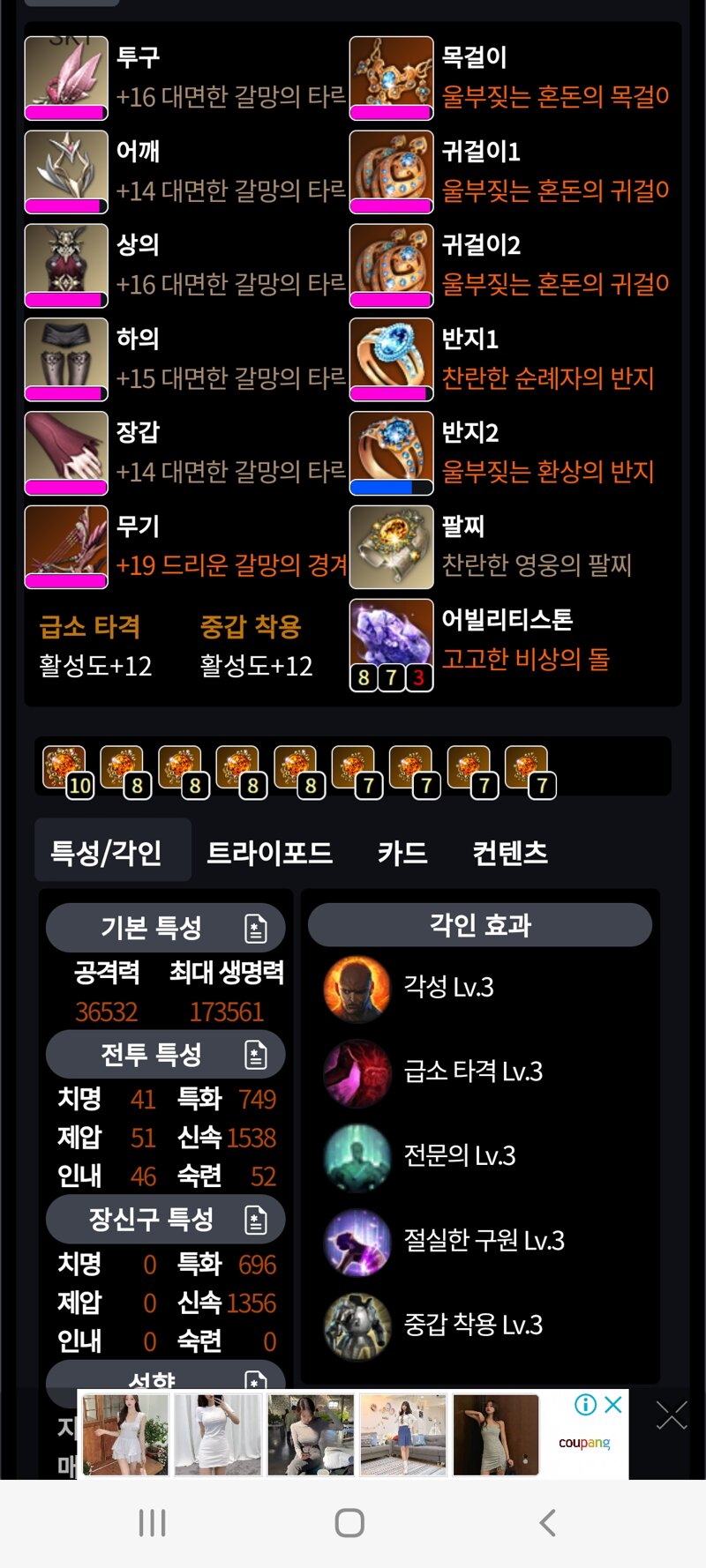Image resolution: width=706 pixels, height=1568 pixels.
Task: Go to the home screen
Action: tap(350, 1522)
